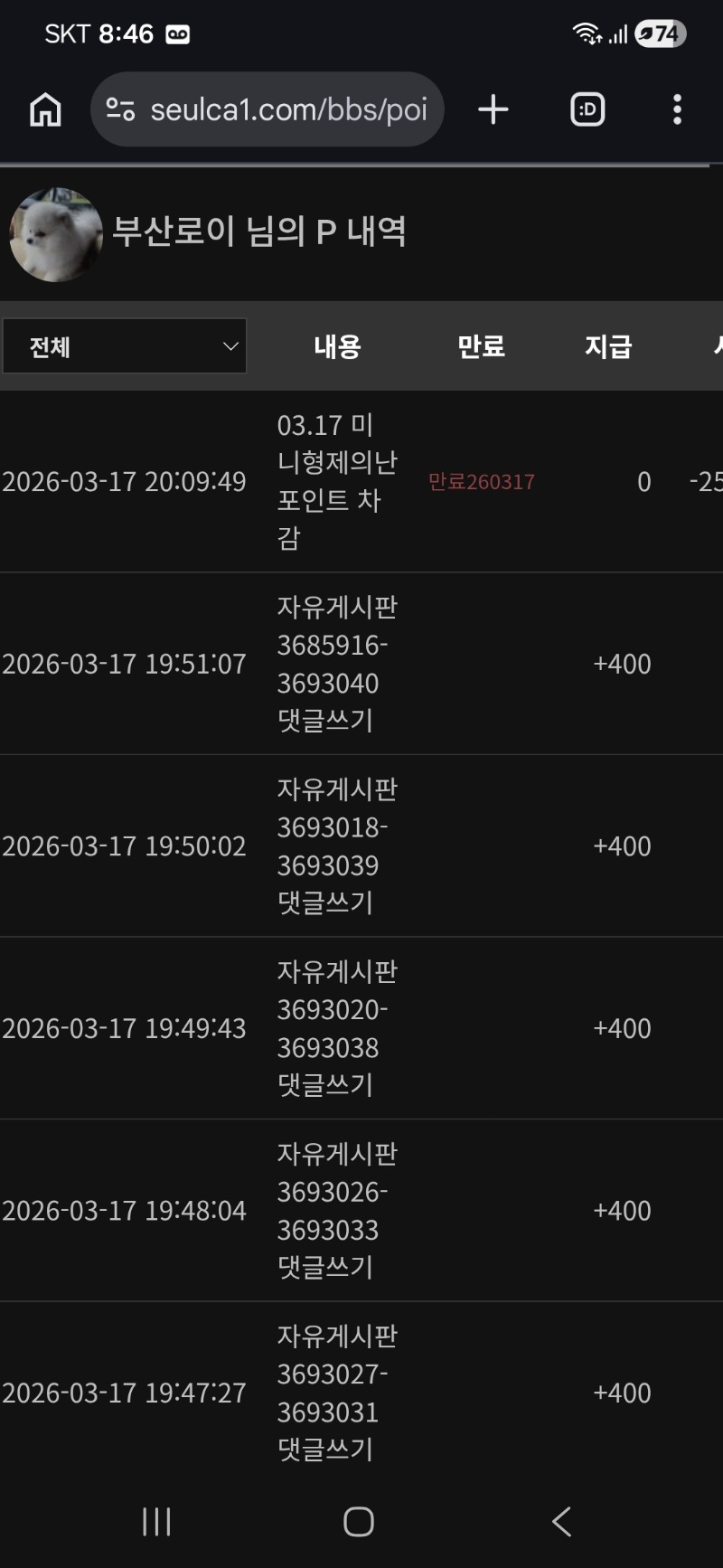The width and height of the screenshot is (723, 1568).
Task: Go to the browser home page
Action: (x=45, y=109)
